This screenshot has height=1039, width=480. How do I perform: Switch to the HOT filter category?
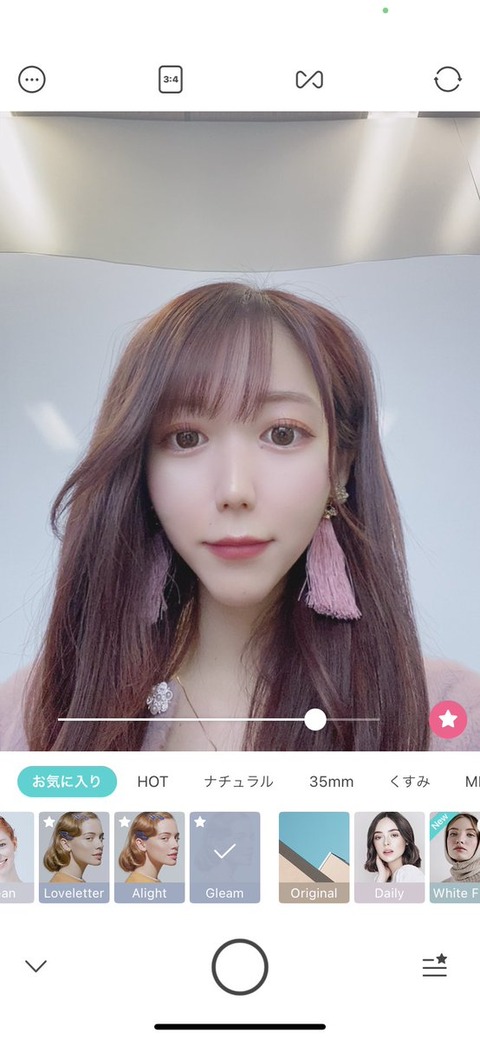click(x=152, y=781)
